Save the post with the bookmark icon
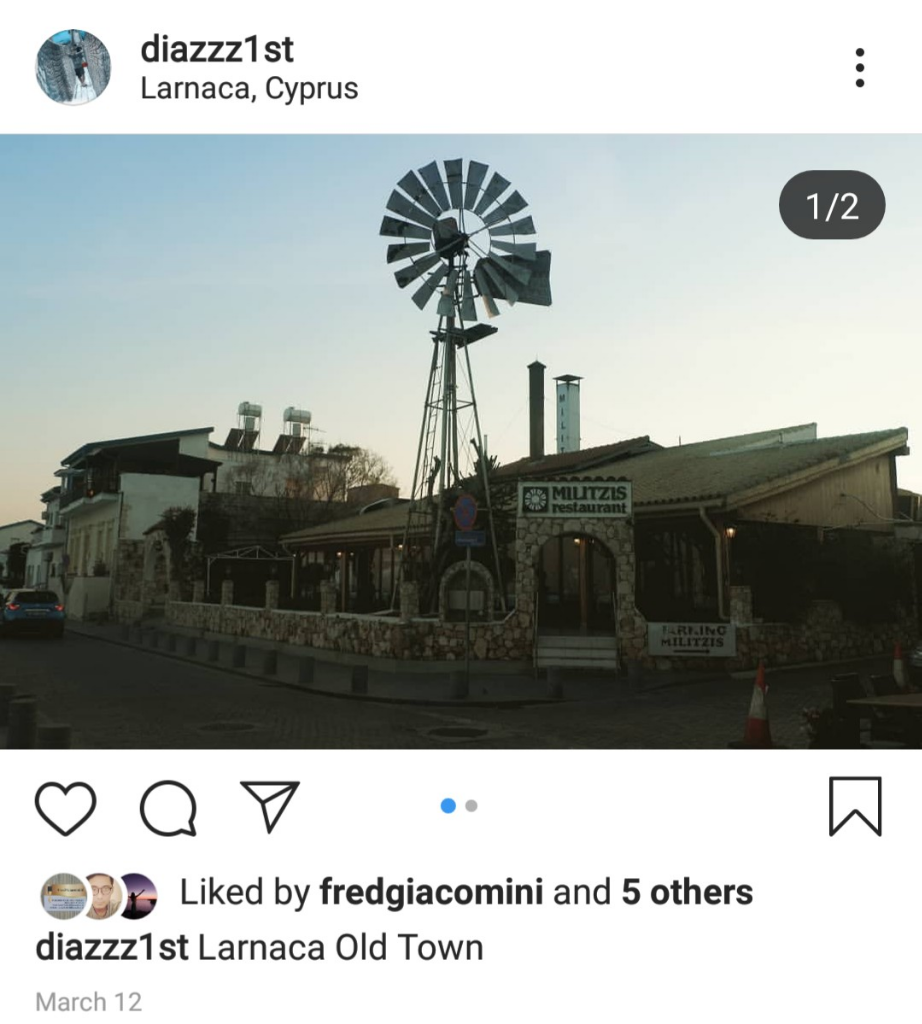The height and width of the screenshot is (1024, 922). click(x=855, y=806)
